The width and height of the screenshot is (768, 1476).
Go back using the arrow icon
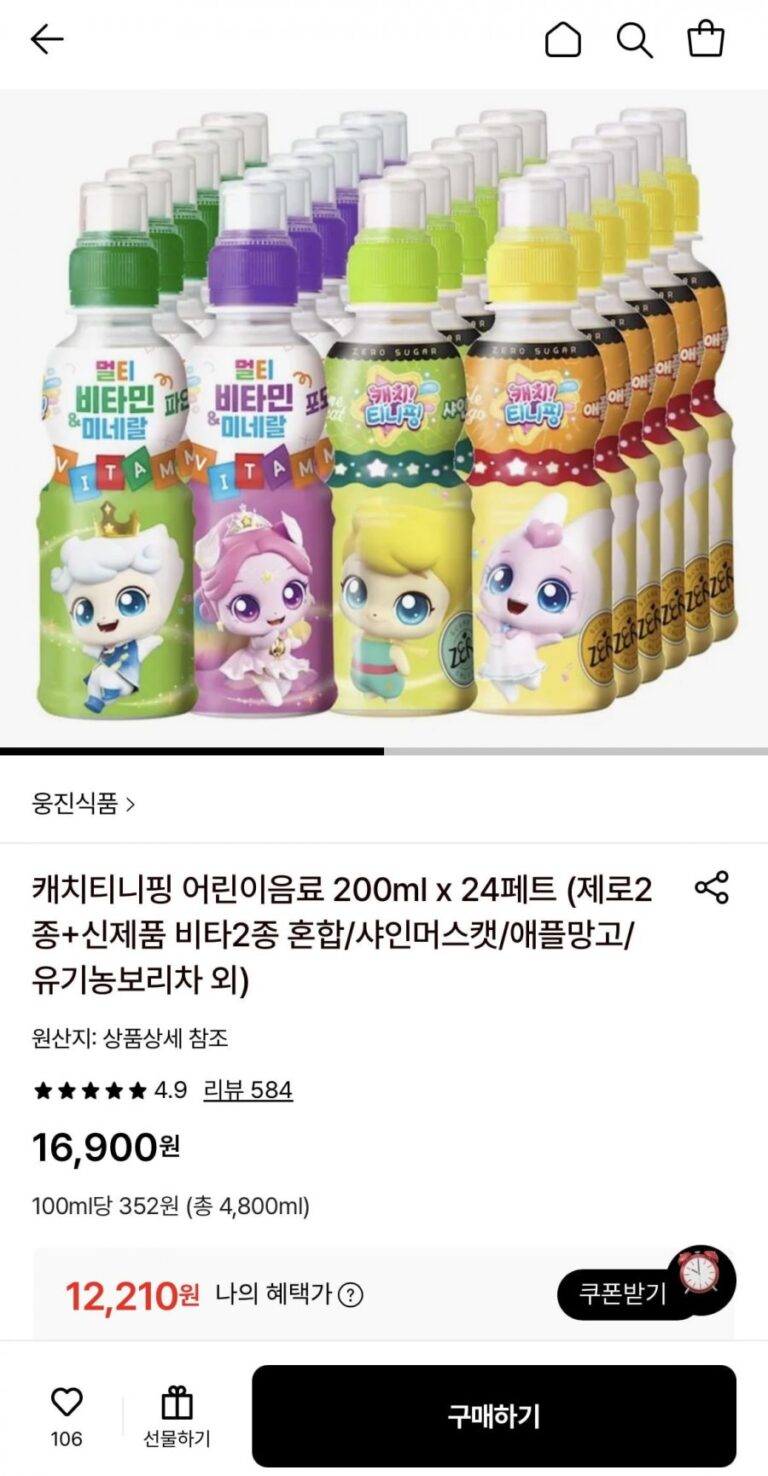coord(46,40)
